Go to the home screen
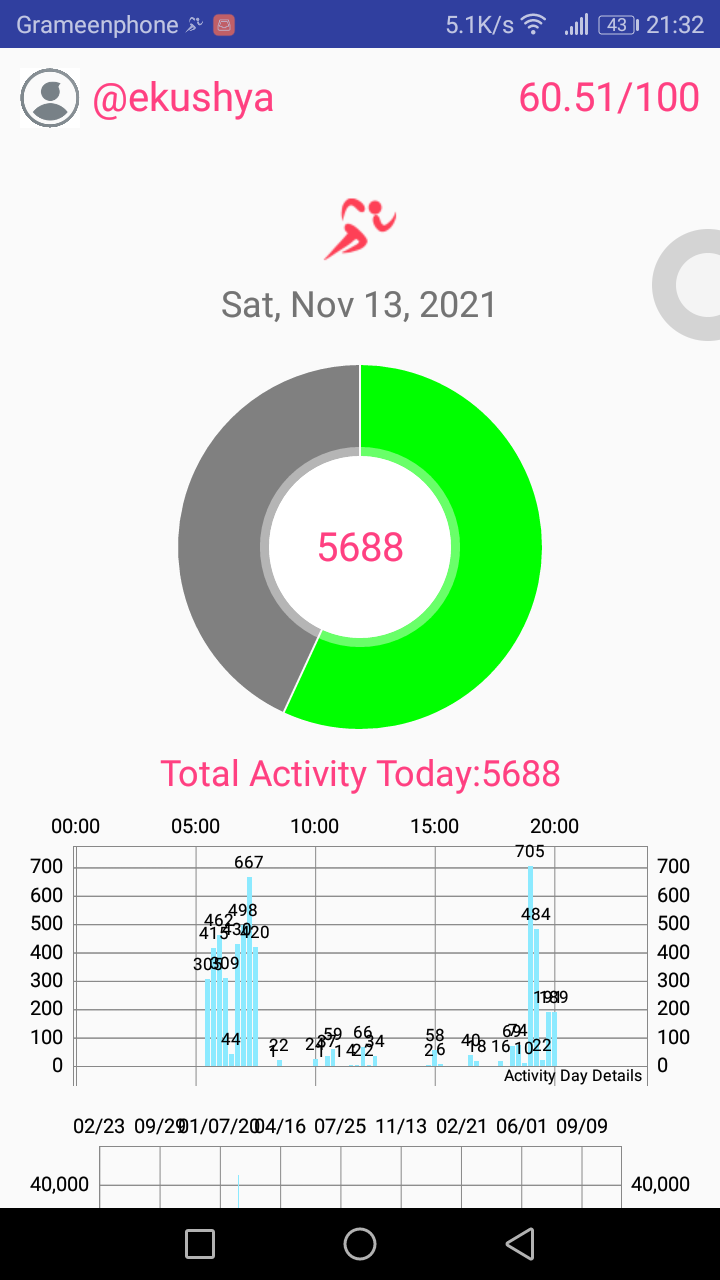 click(x=360, y=1244)
